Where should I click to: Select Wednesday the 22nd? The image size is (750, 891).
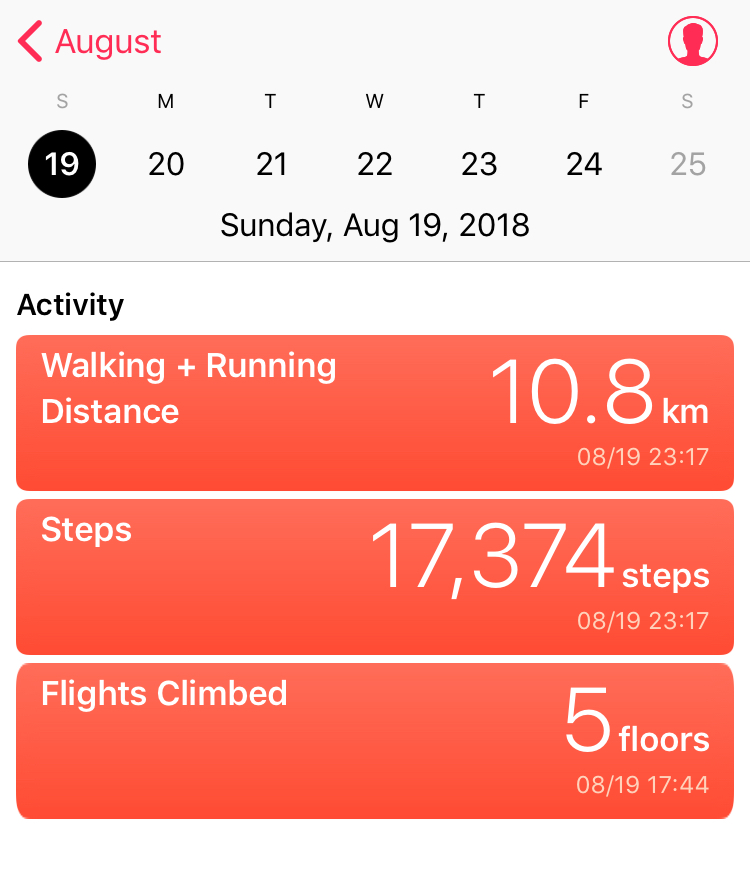coord(375,164)
